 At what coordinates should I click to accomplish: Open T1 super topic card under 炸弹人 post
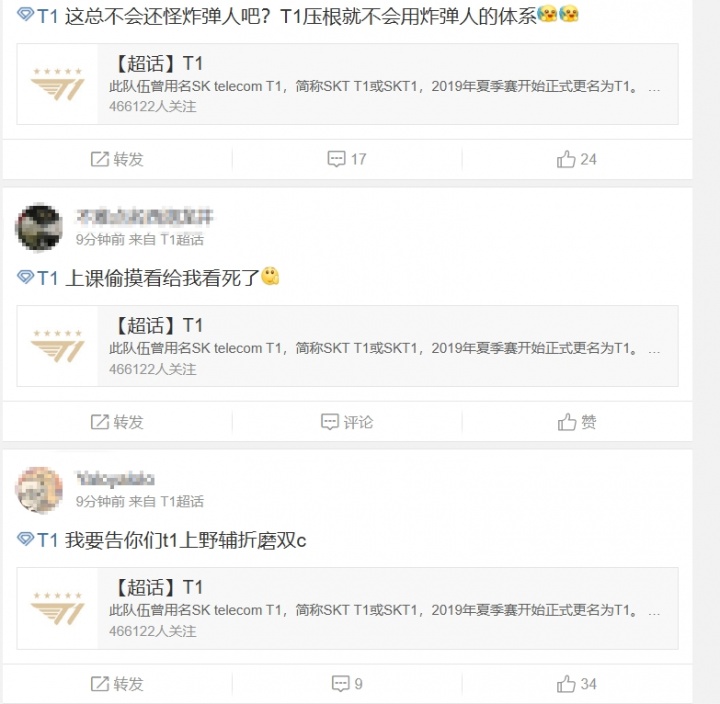click(347, 84)
